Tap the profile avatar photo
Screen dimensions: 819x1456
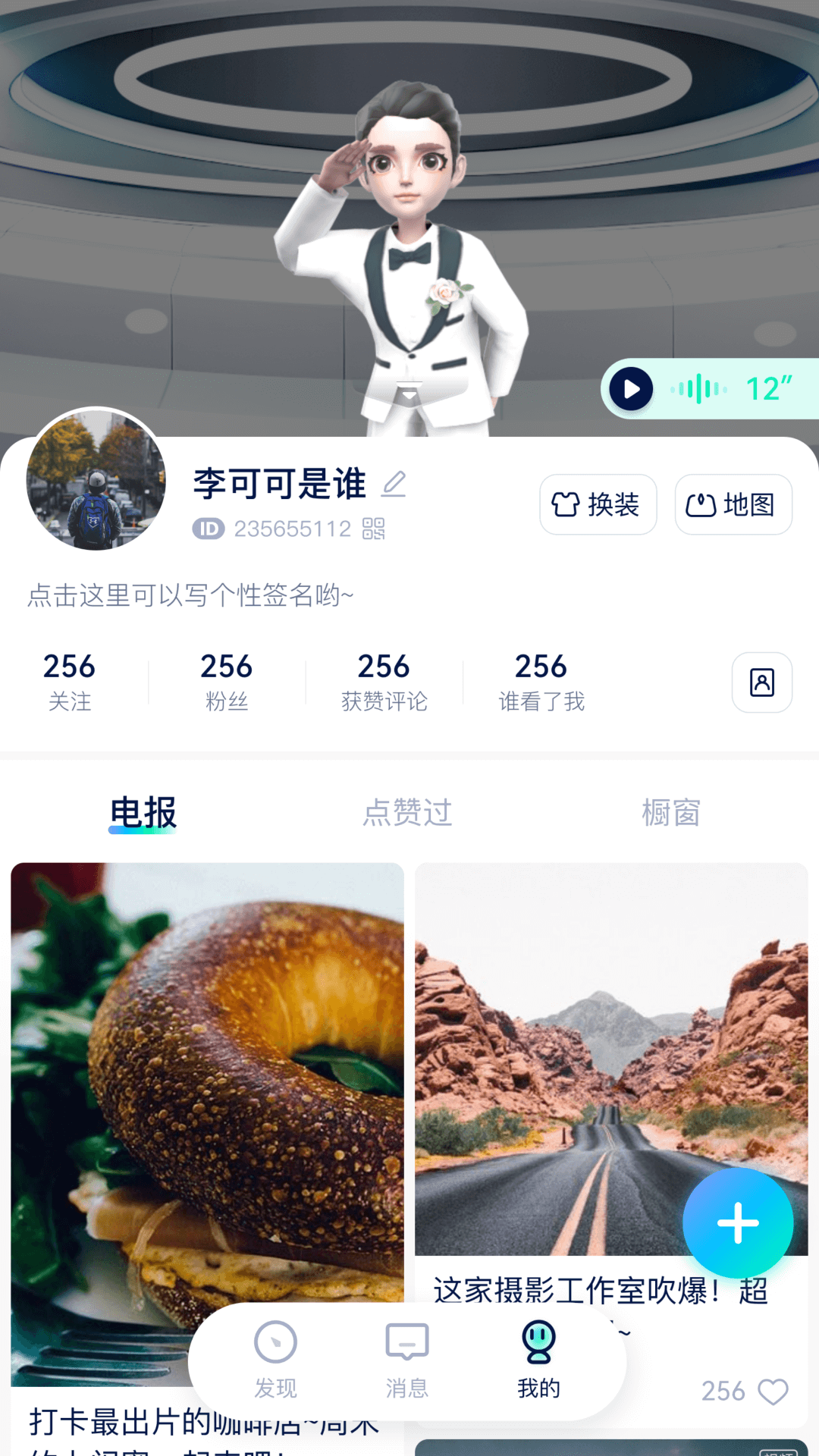point(96,480)
